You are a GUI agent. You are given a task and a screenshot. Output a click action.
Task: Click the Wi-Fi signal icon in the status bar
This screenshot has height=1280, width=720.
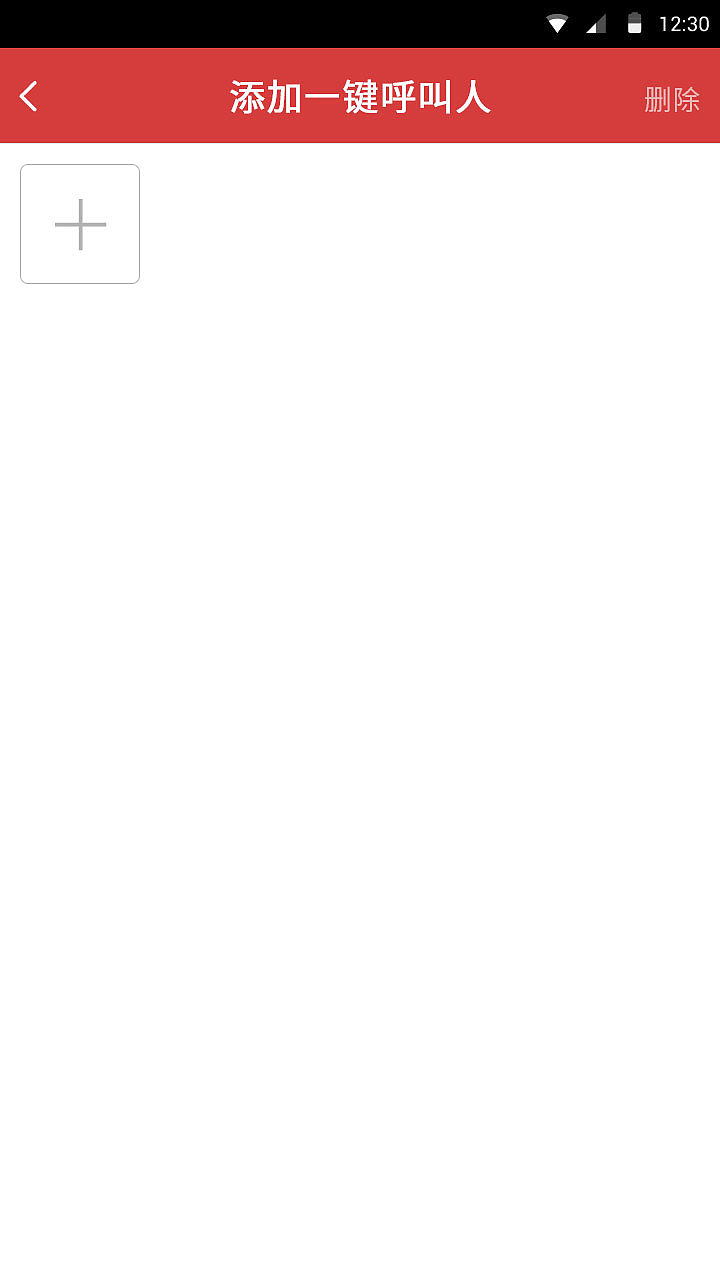coord(557,22)
